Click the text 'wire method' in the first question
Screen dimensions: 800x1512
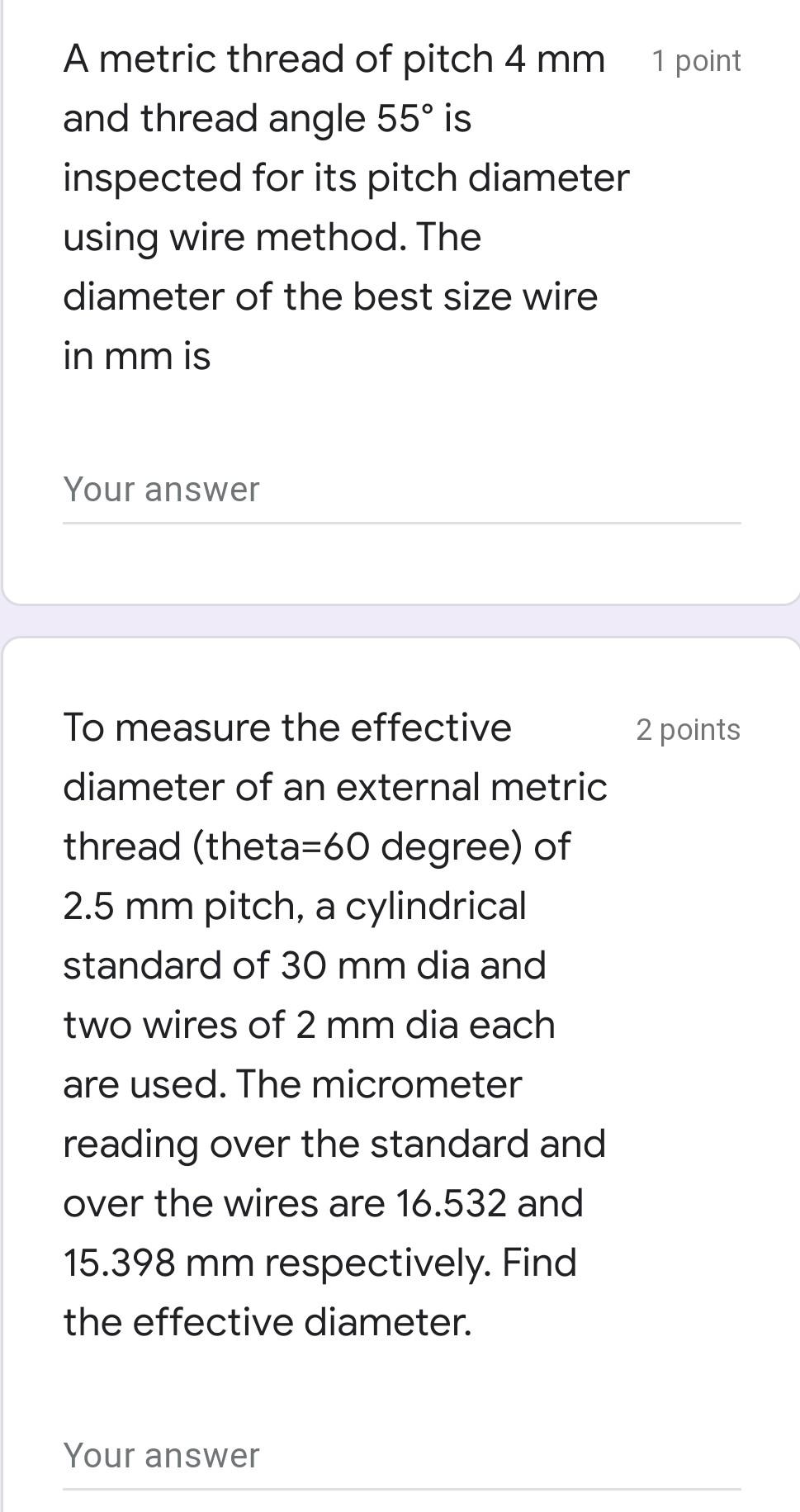click(x=272, y=236)
